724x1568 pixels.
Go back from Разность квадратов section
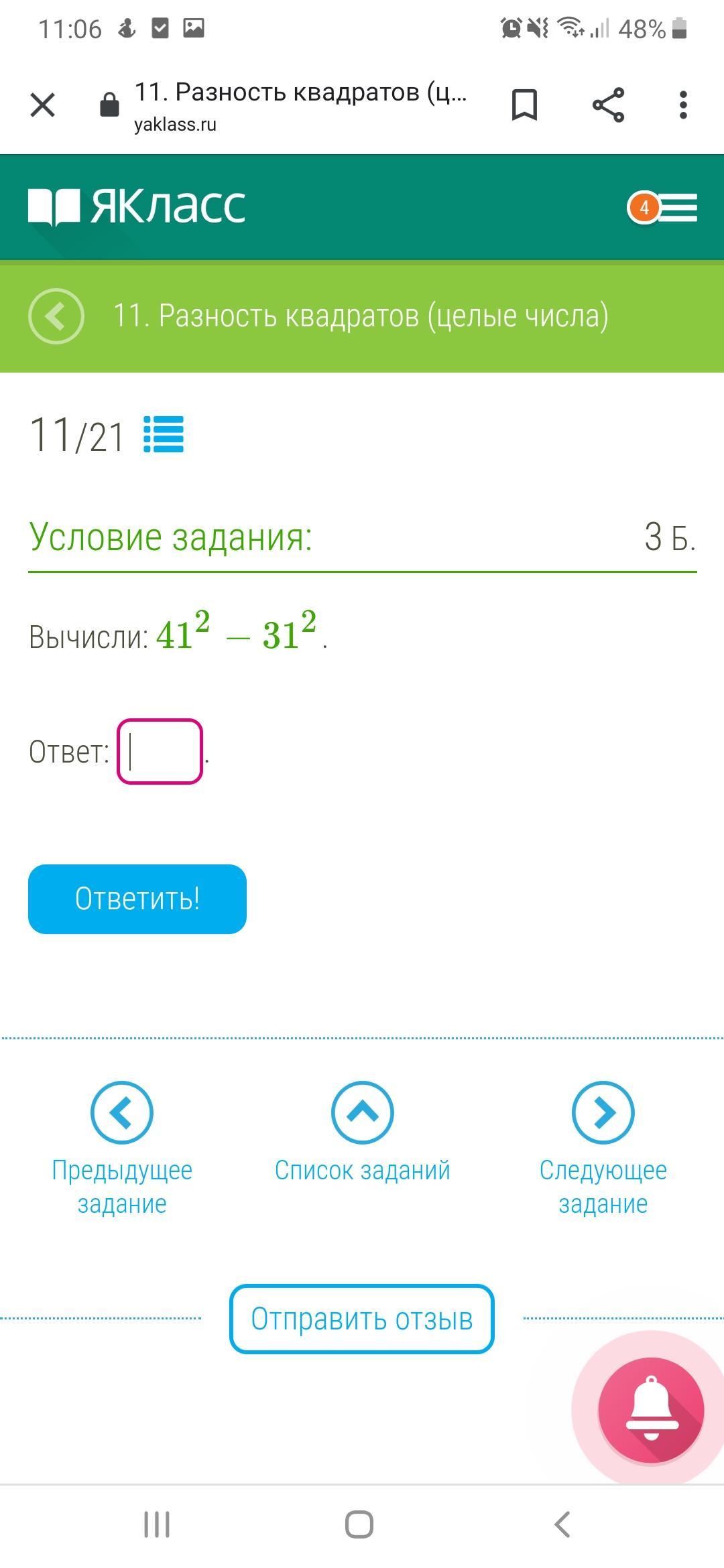tap(56, 316)
